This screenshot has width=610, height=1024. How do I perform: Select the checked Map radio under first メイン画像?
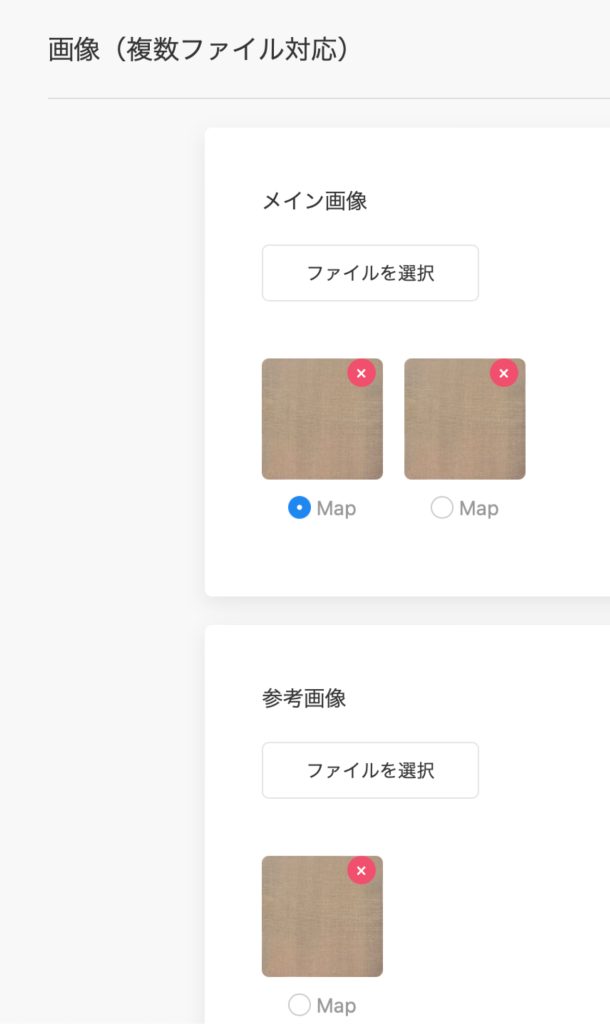point(299,508)
